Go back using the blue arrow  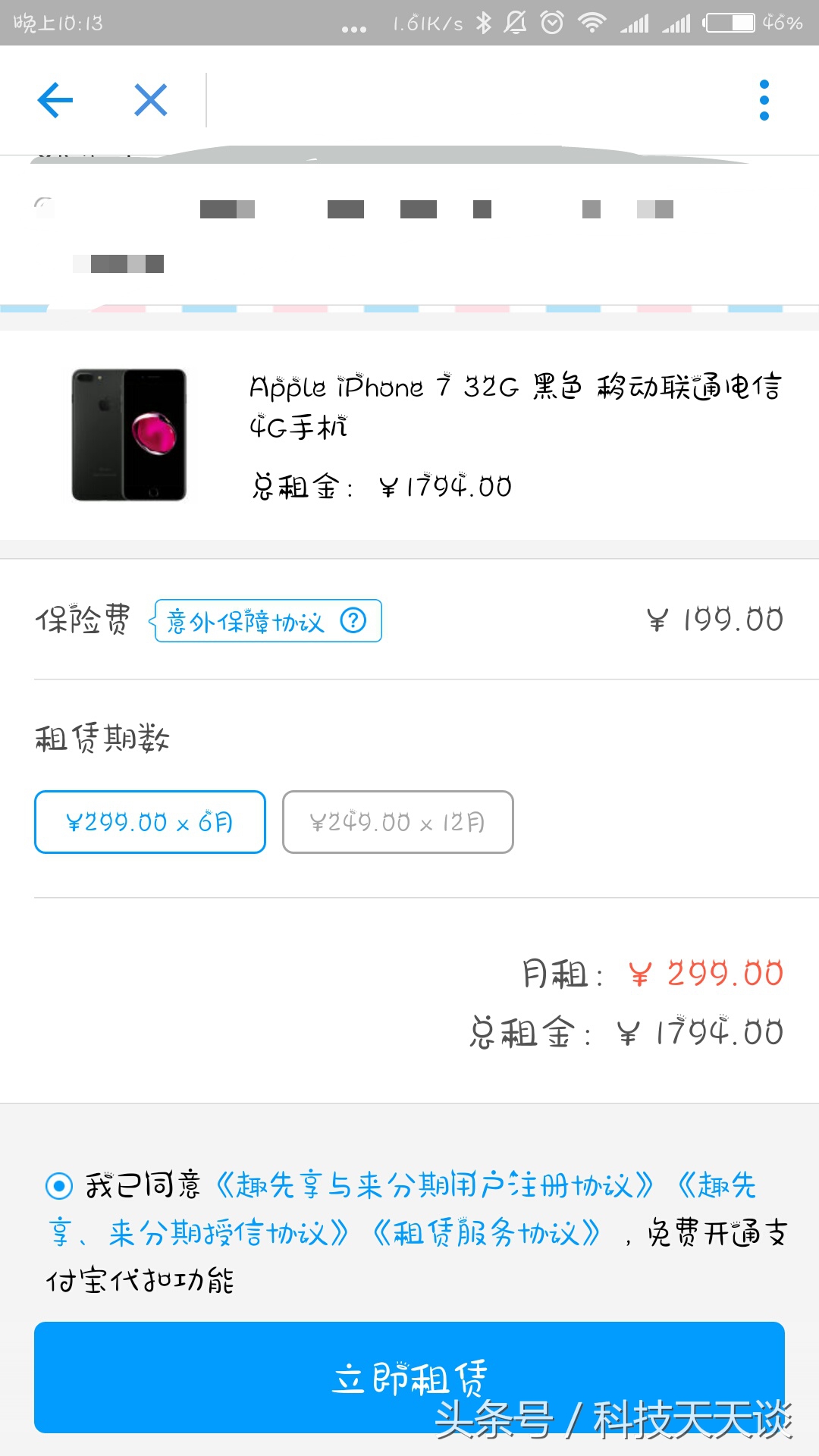click(x=55, y=100)
